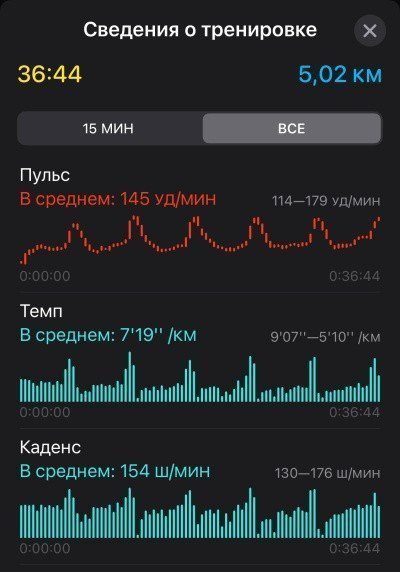400x572 pixels.
Task: Close the workout details sheet
Action: 370,31
